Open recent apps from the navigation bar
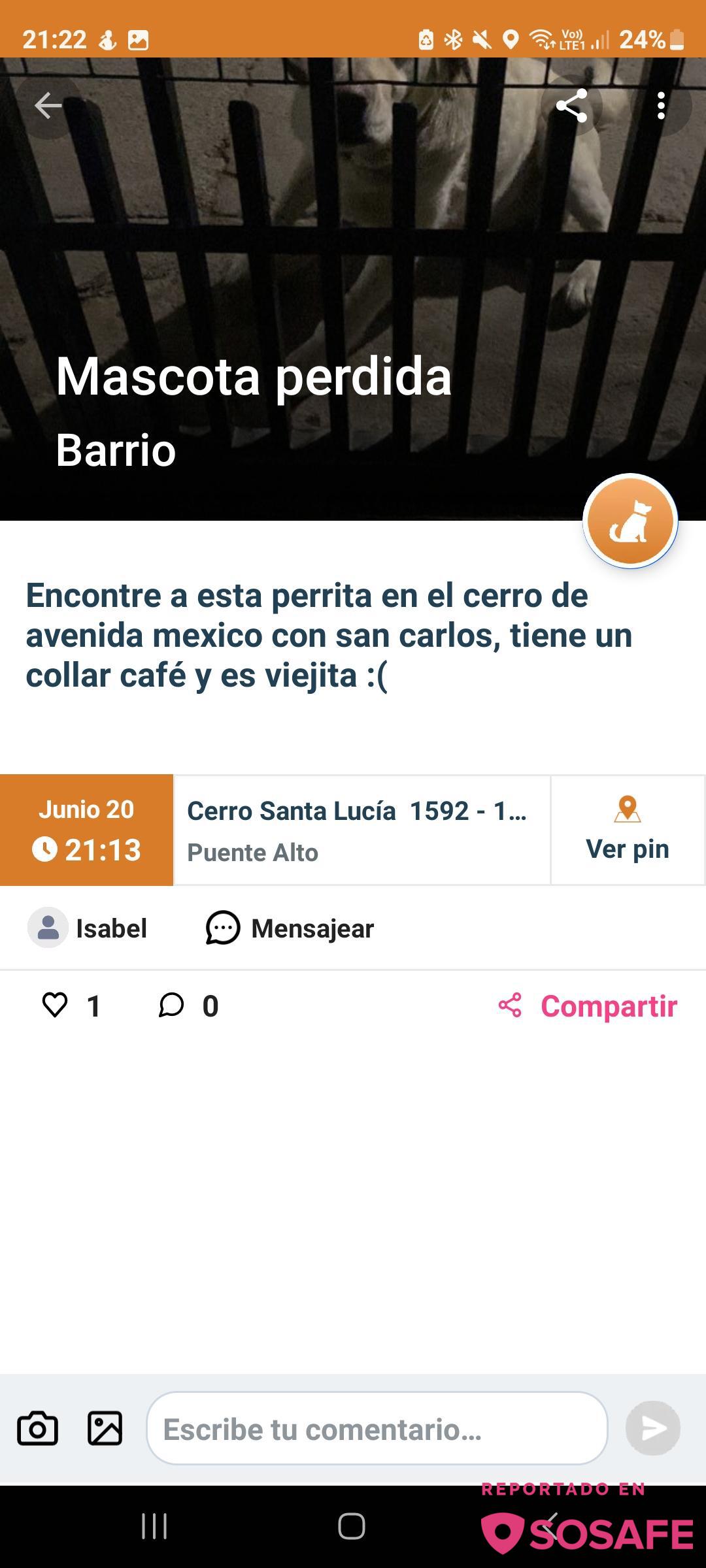706x1568 pixels. [155, 1527]
